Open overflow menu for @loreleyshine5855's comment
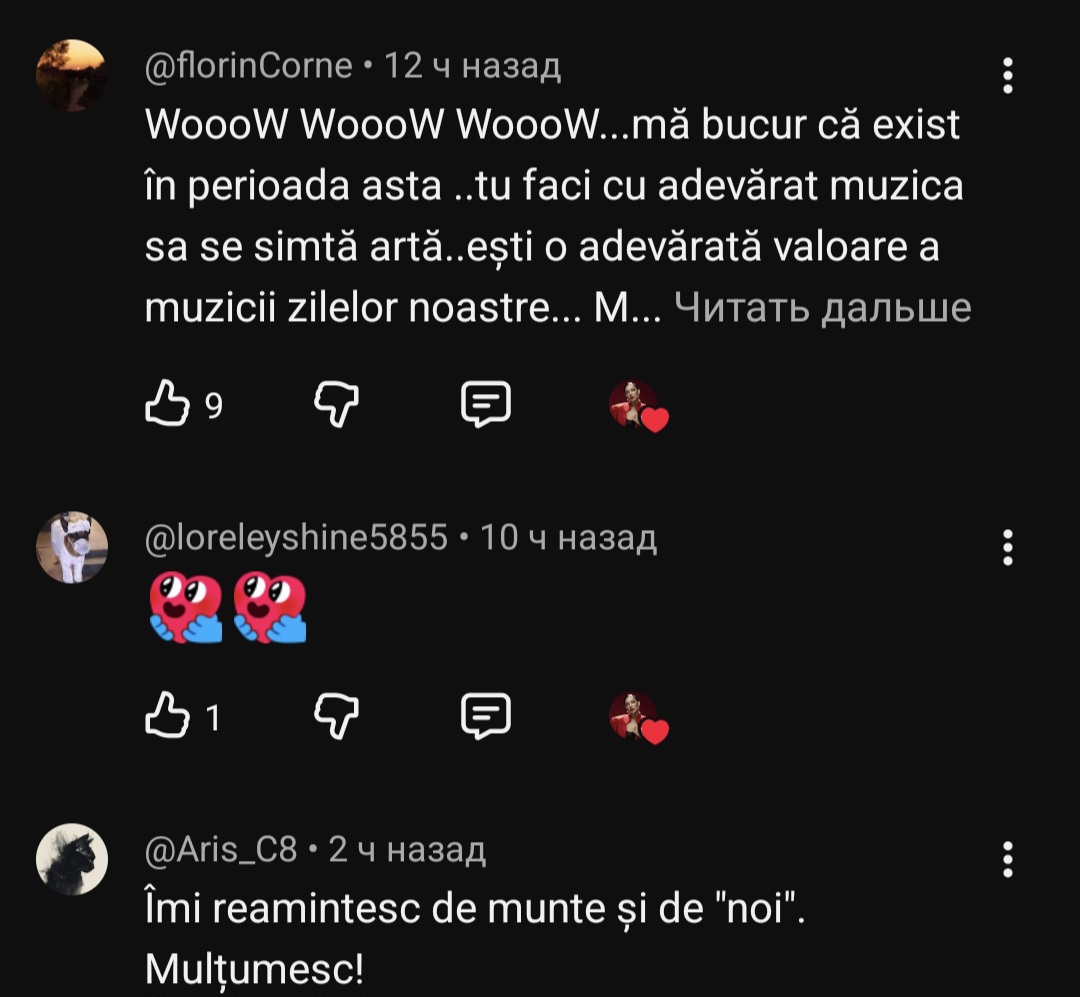 1008,547
